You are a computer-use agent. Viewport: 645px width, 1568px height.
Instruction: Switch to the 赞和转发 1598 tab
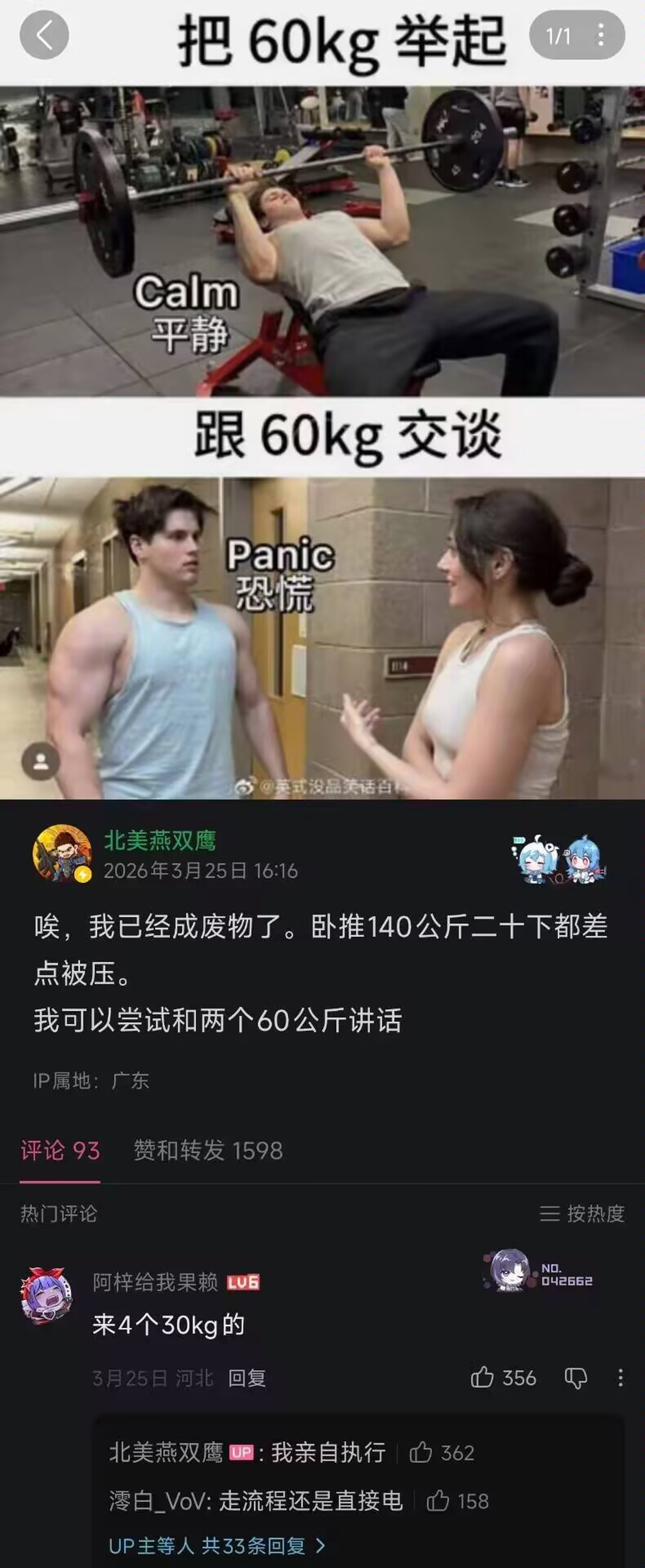pos(208,1150)
